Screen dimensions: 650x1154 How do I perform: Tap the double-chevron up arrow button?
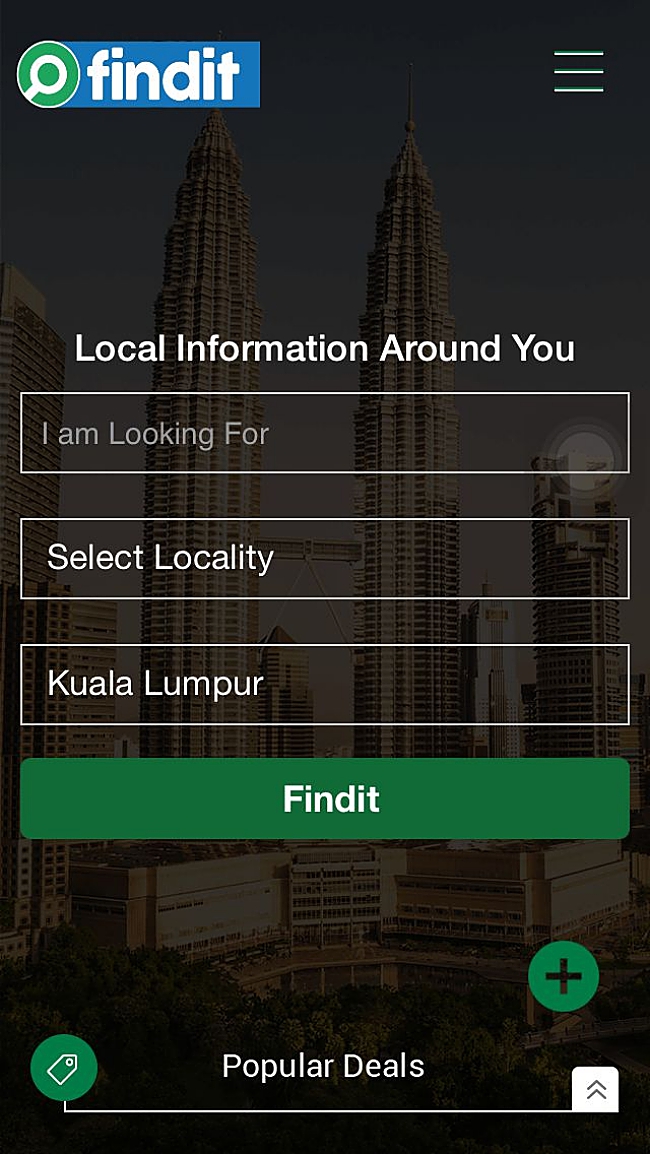[595, 1089]
